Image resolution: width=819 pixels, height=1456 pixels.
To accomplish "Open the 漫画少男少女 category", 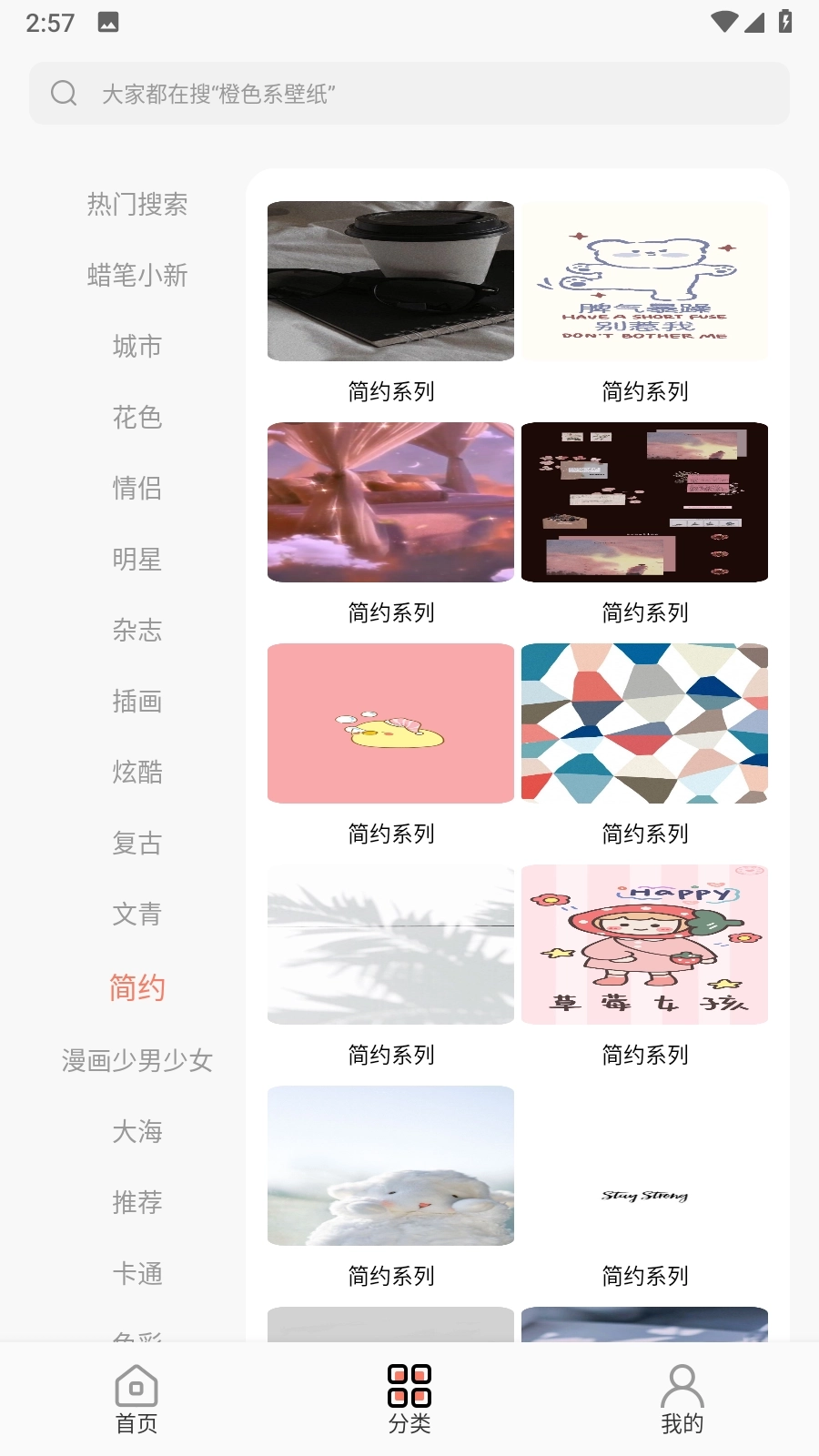I will coord(136,1060).
